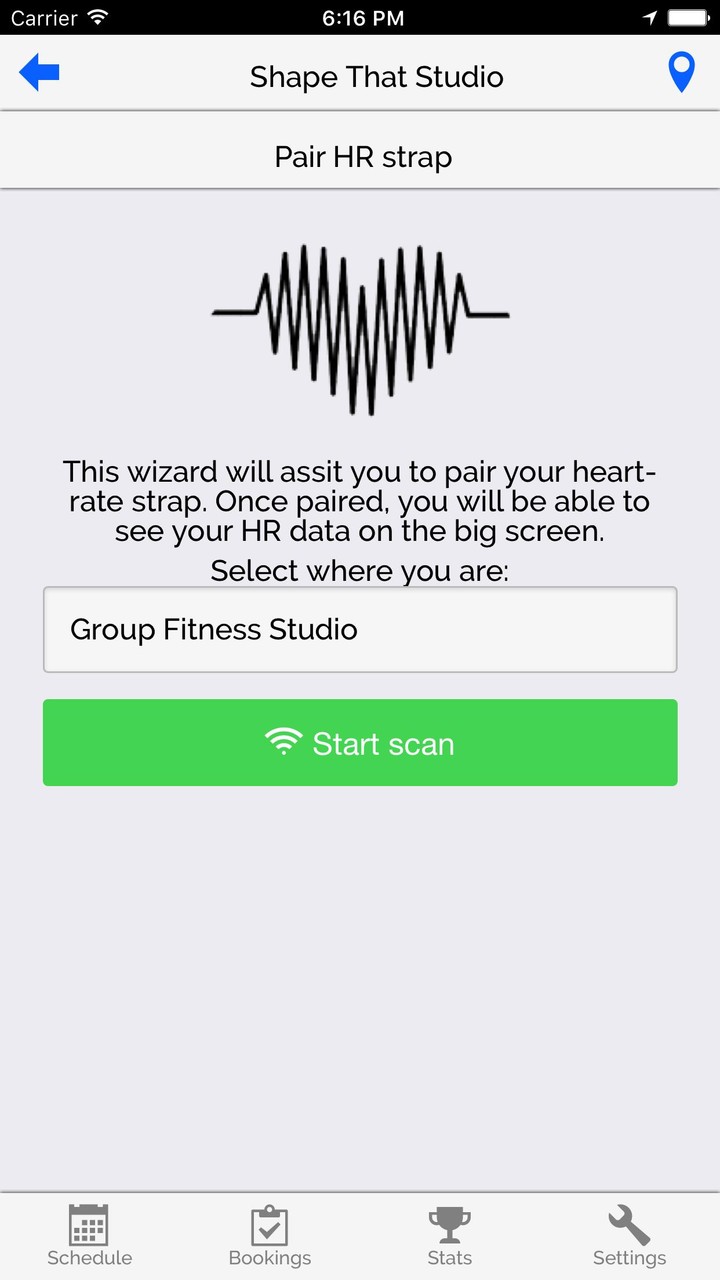Open the Bookings tab

[270, 1236]
